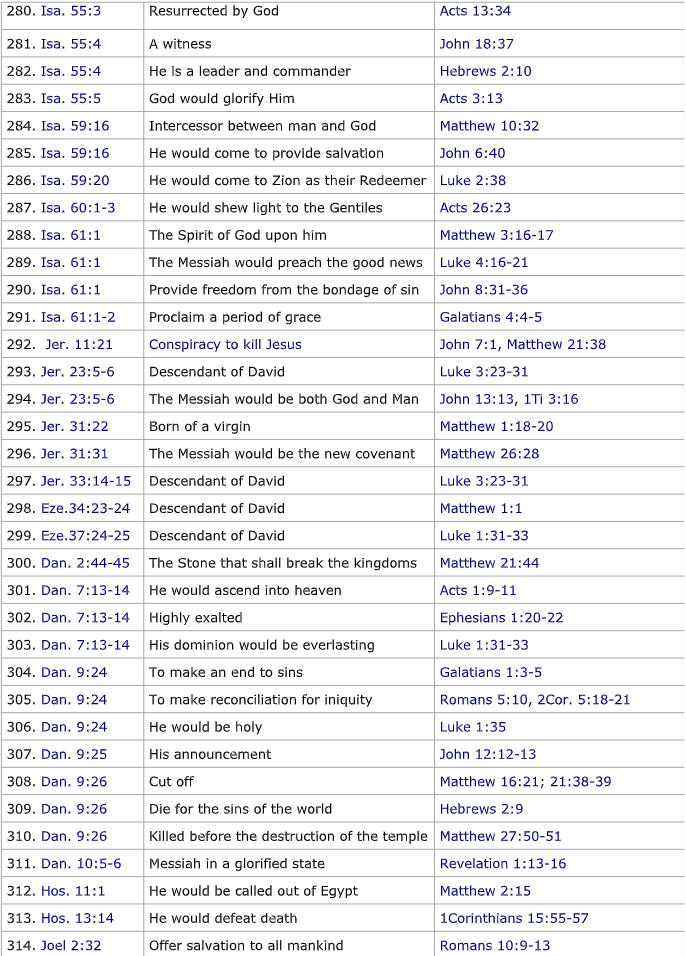The height and width of the screenshot is (956, 686).
Task: Follow the Conspiracy to kill Jesus link
Action: point(225,344)
